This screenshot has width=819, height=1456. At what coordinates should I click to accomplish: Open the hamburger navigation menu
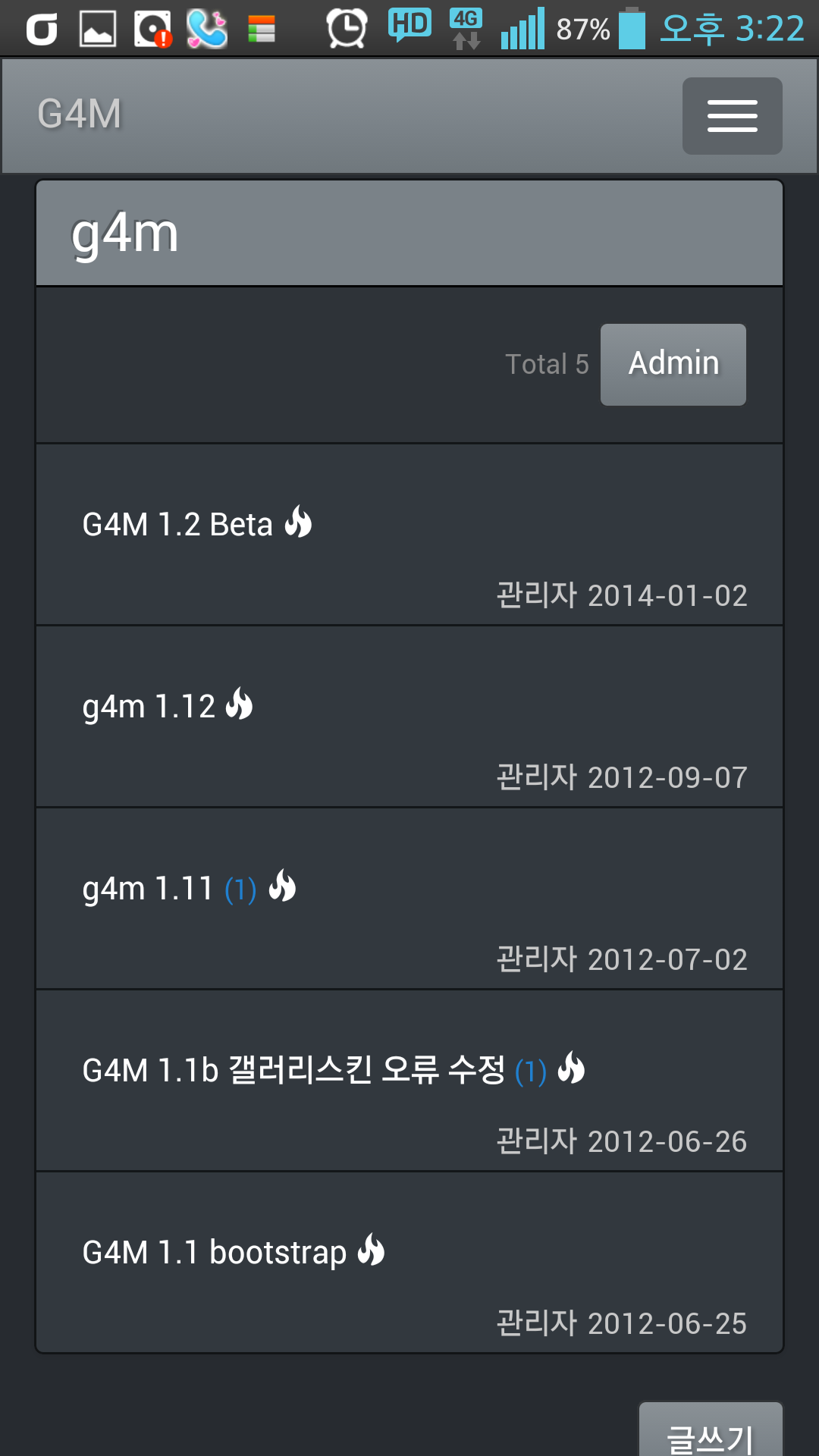732,116
